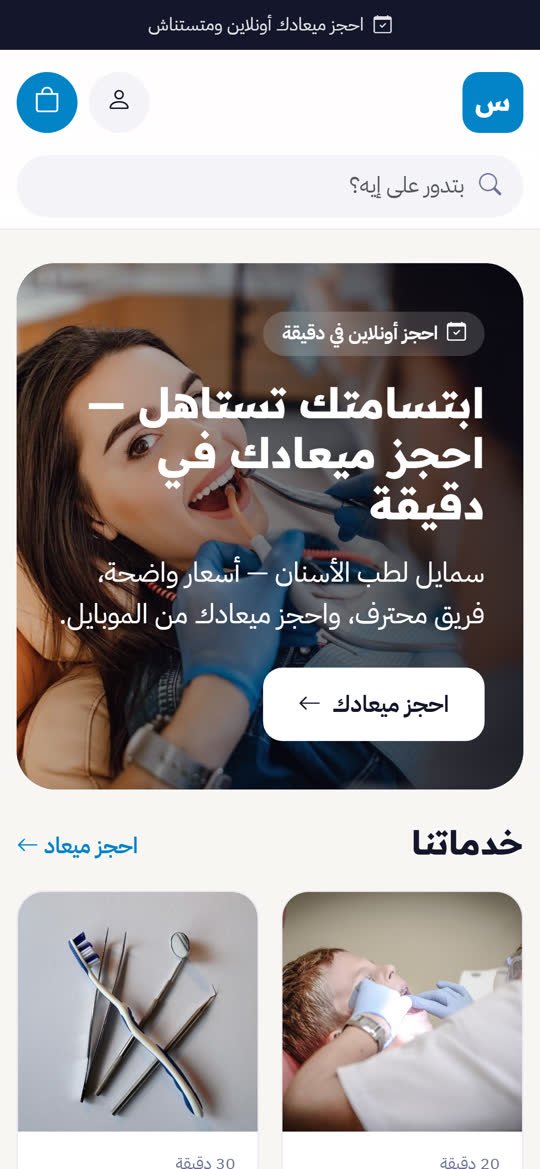Screen dimensions: 540x1169
Task: Tap the احجز ميعادك button in the banner
Action: click(x=374, y=704)
